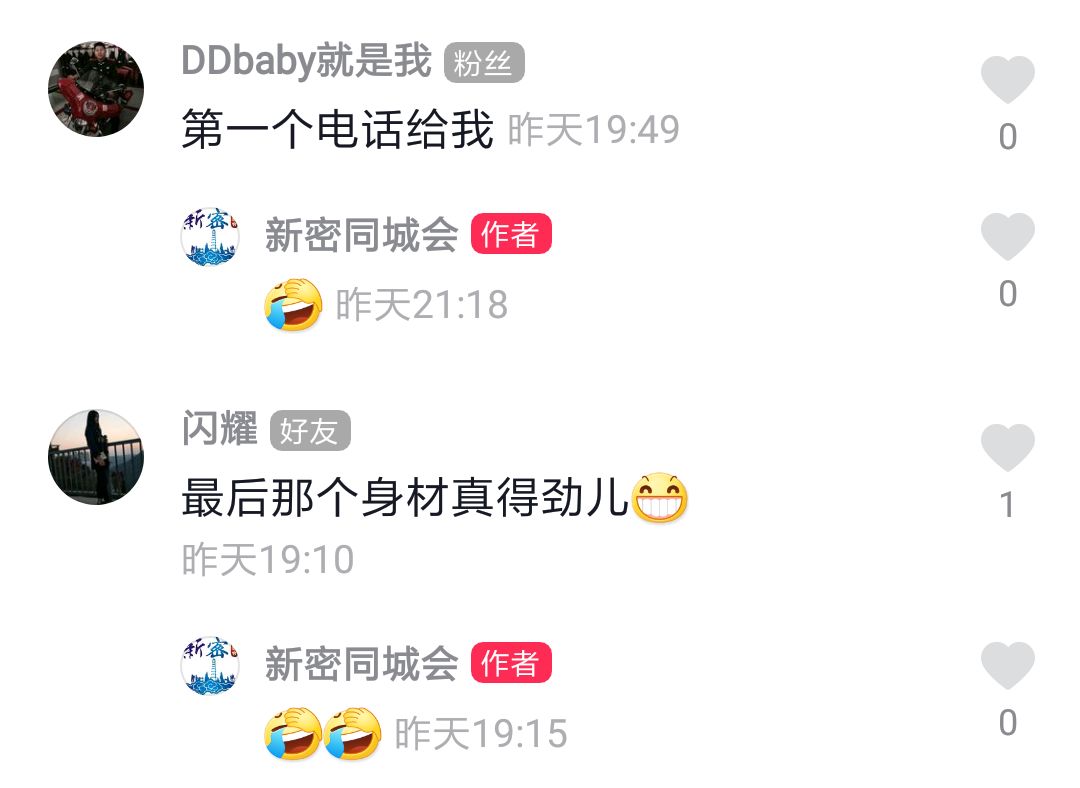Open the username DDbaby就是我
The width and height of the screenshot is (1080, 788).
coord(305,62)
